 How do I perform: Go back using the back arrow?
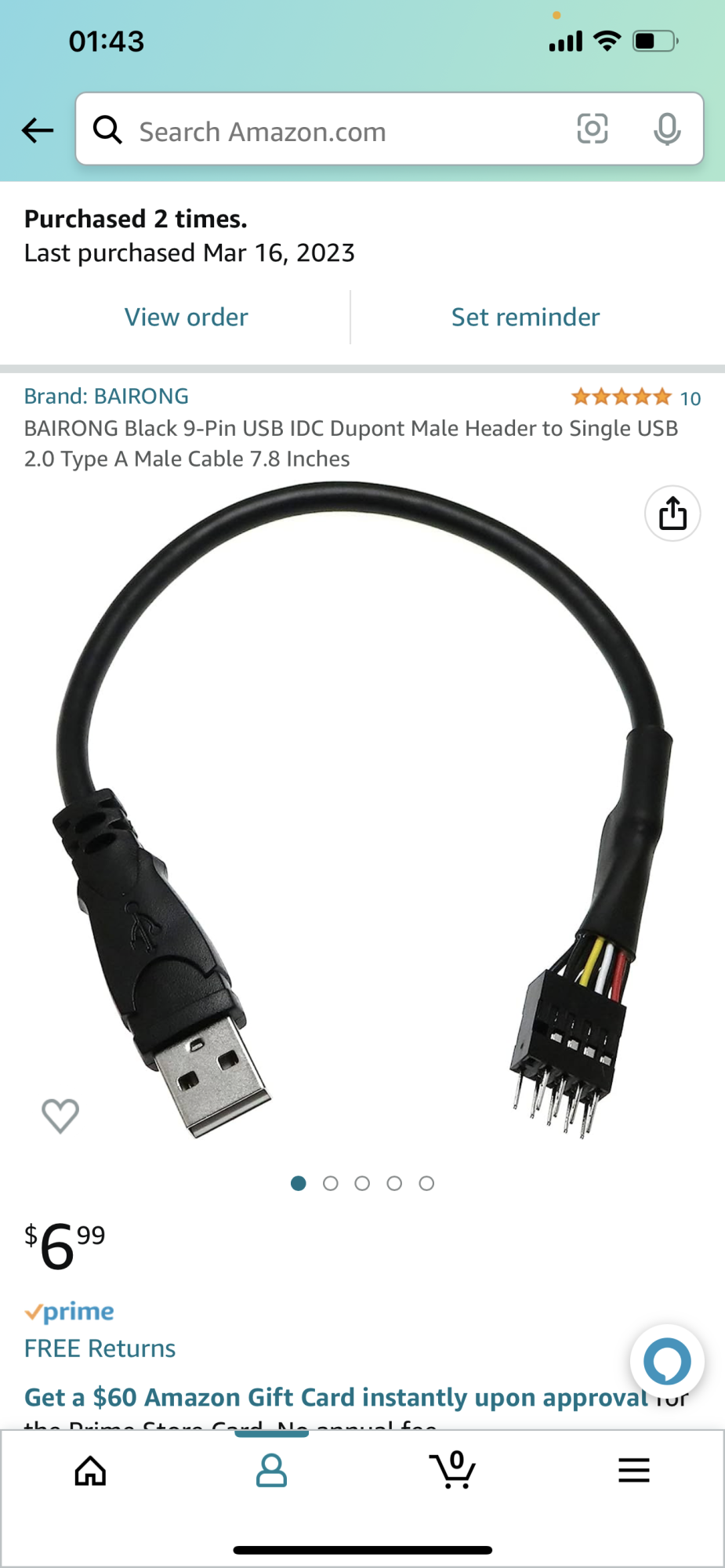[x=37, y=130]
